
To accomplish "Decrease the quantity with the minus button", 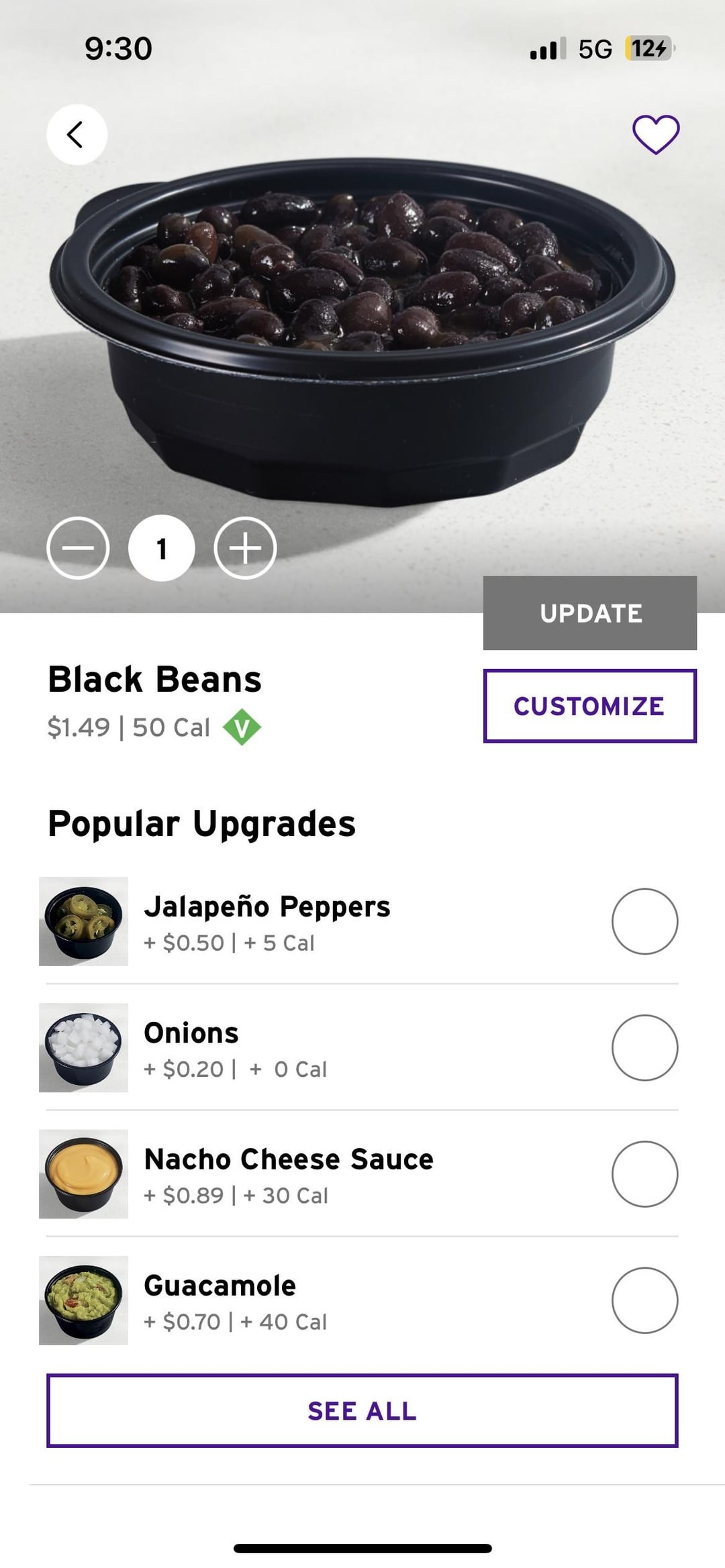I will 78,548.
